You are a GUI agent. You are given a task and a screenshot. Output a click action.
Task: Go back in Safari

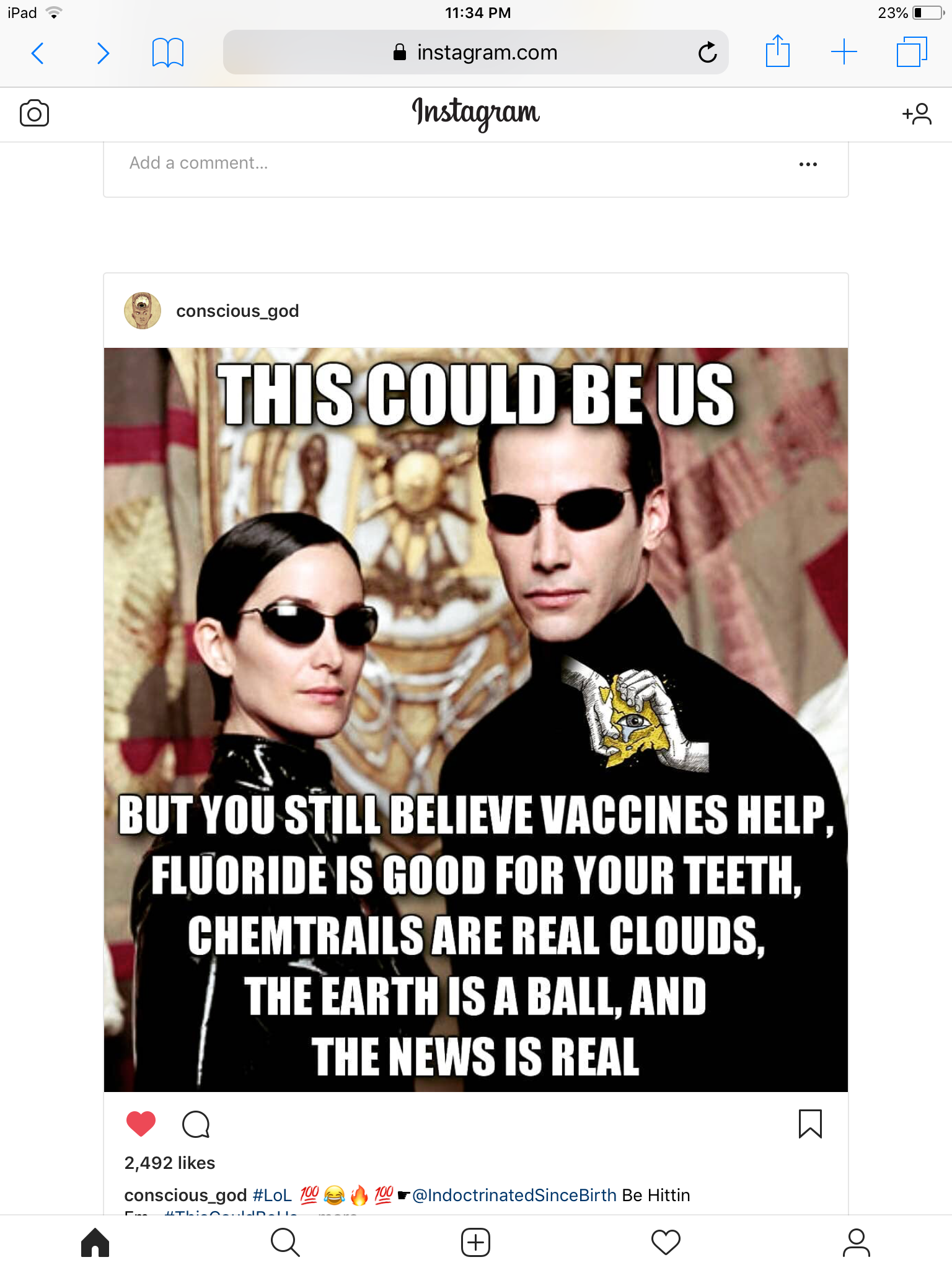38,53
